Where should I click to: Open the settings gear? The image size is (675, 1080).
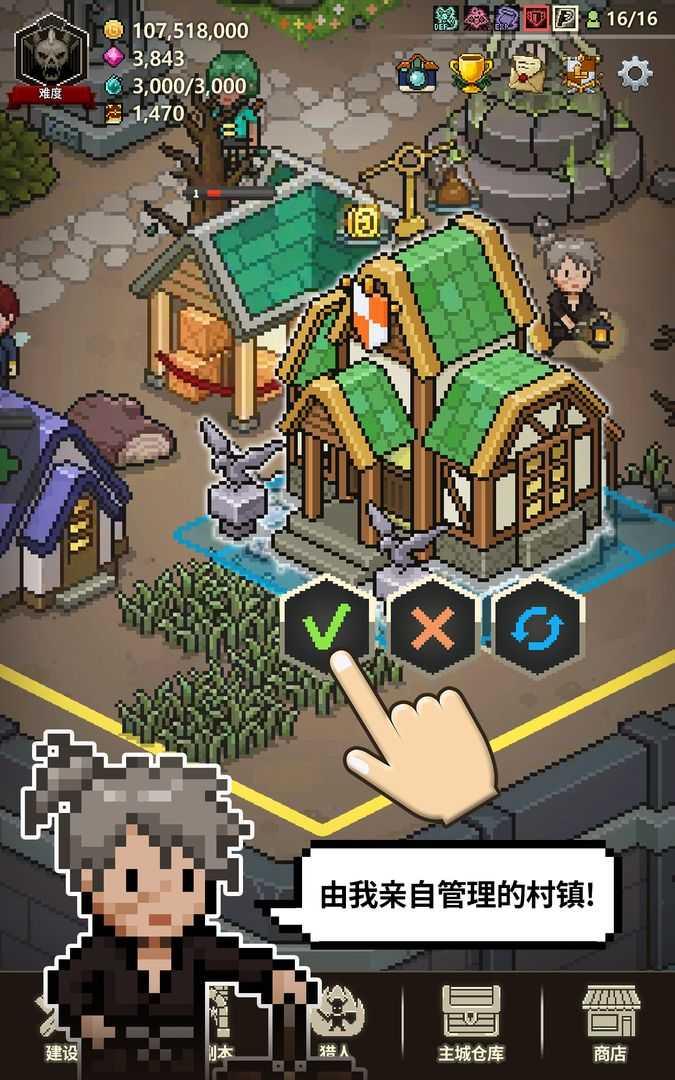[635, 73]
